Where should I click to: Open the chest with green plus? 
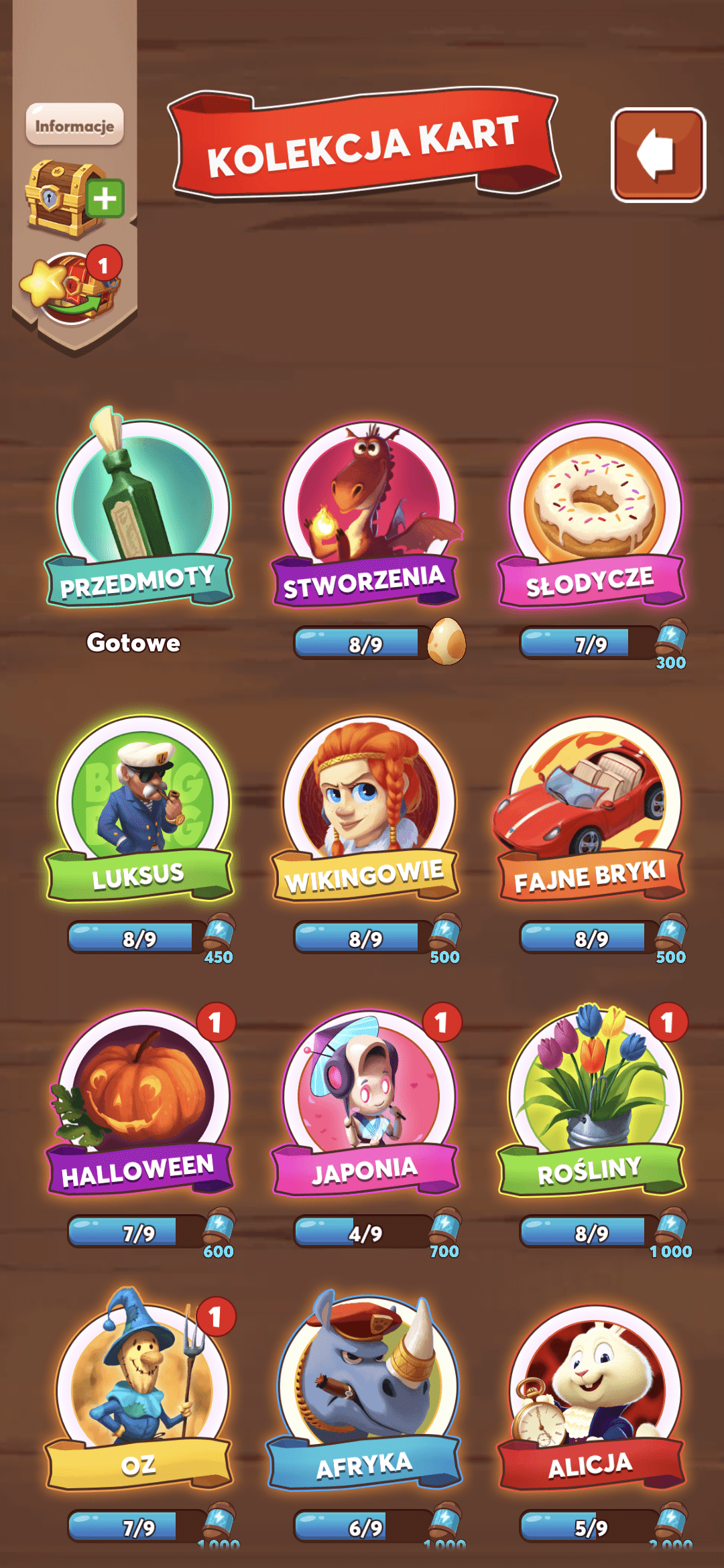point(74,198)
